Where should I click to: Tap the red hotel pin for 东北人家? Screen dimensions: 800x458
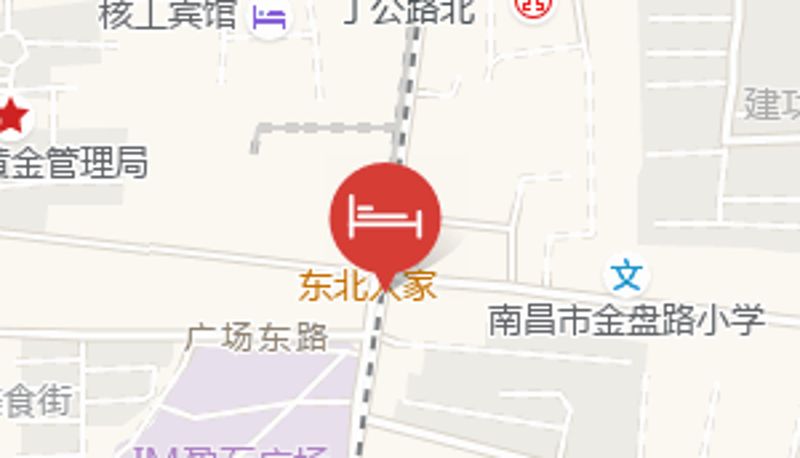tap(385, 214)
